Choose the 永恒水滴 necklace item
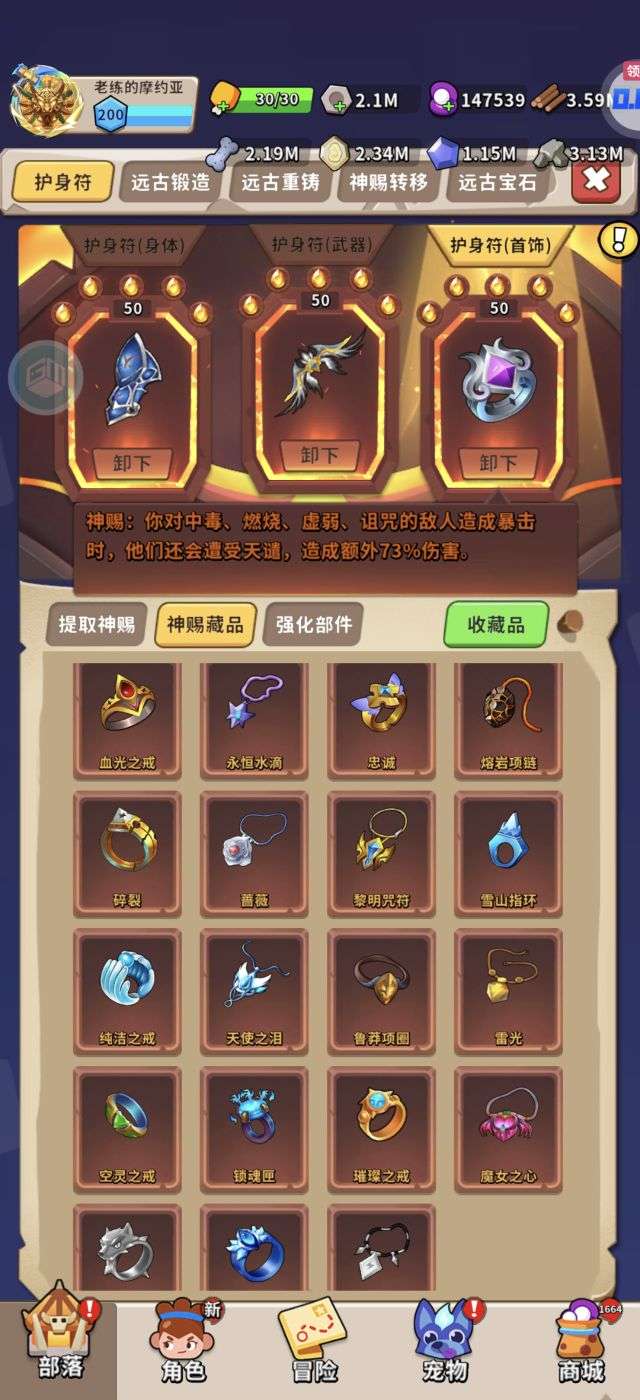 point(254,717)
